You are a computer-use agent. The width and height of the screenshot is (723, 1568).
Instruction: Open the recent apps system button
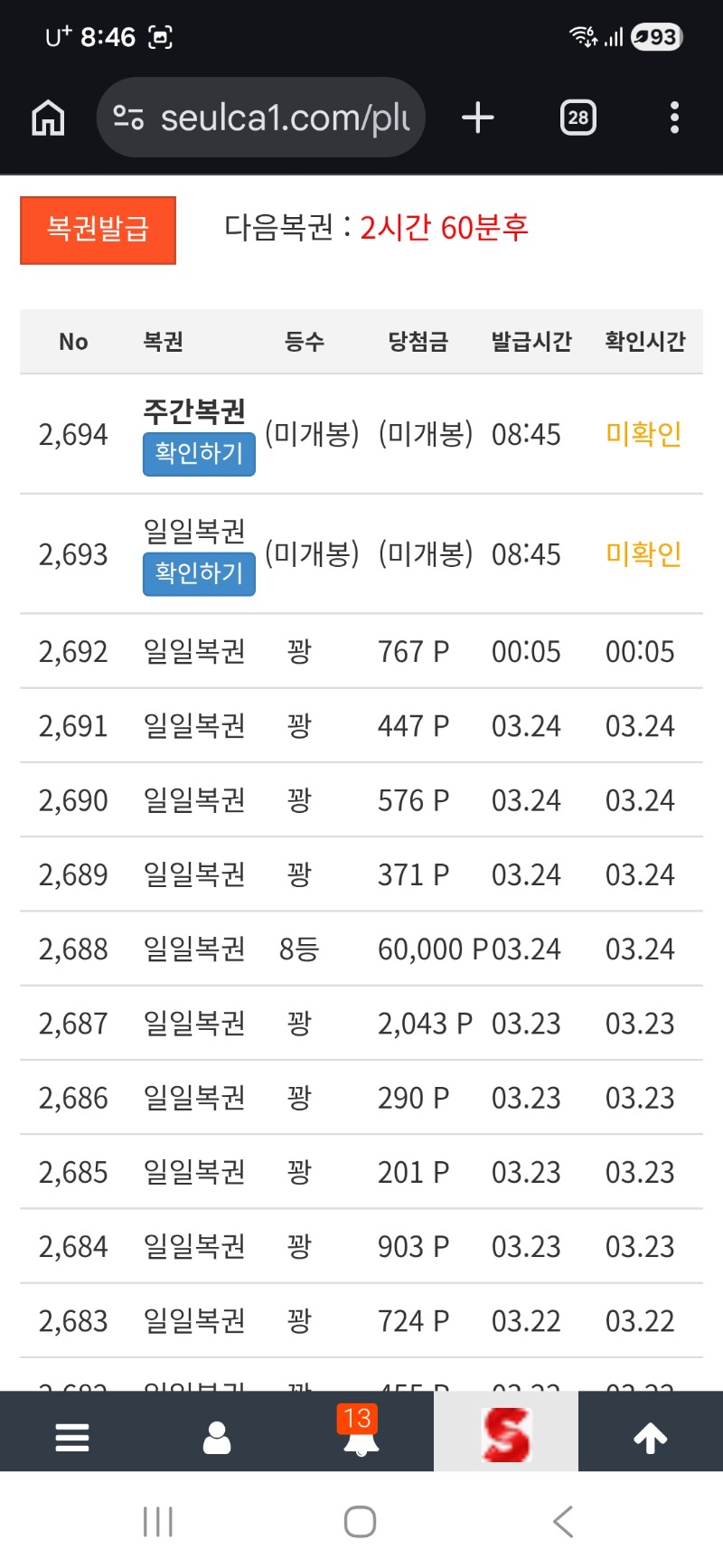pos(158,1522)
